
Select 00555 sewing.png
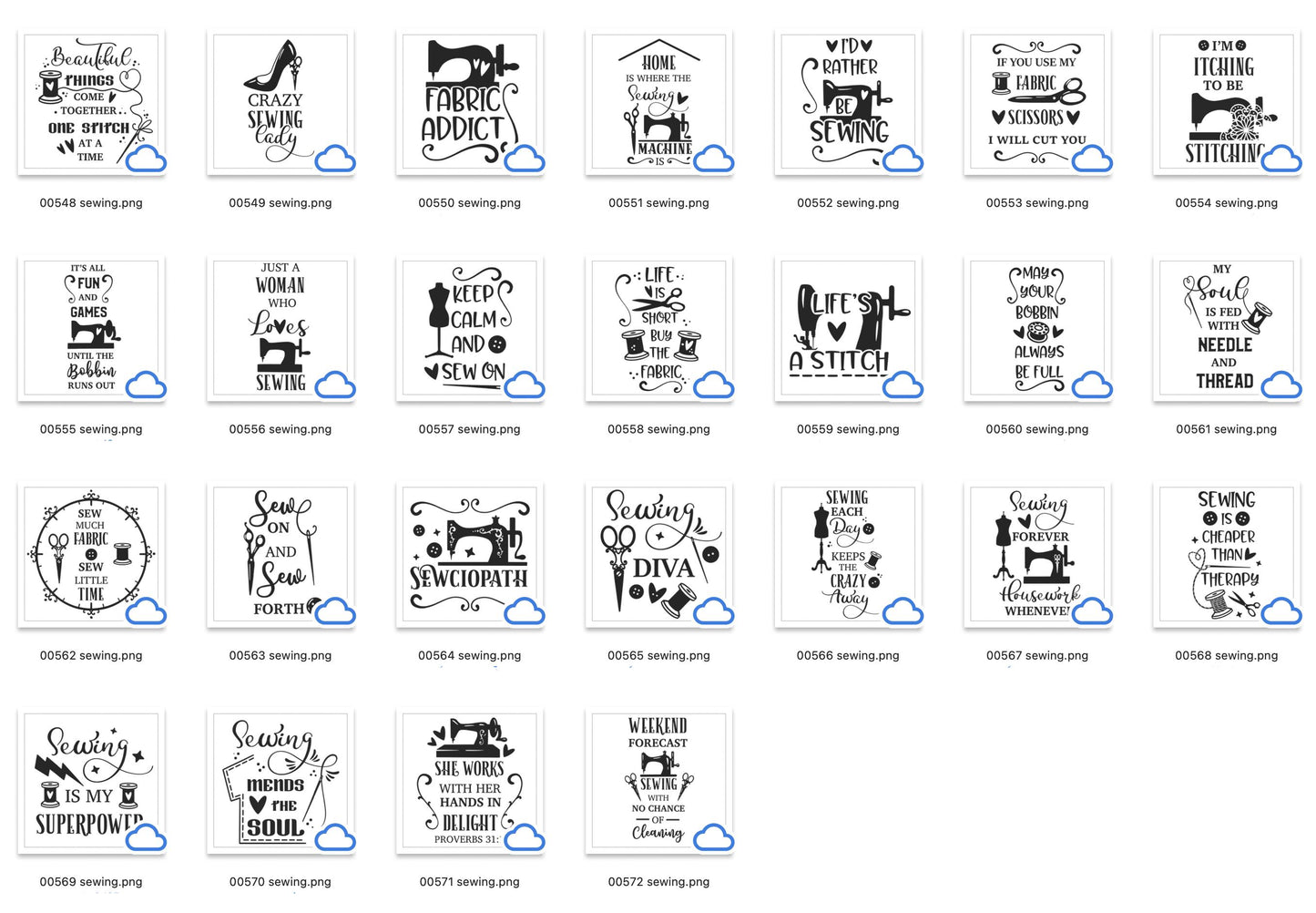point(90,329)
